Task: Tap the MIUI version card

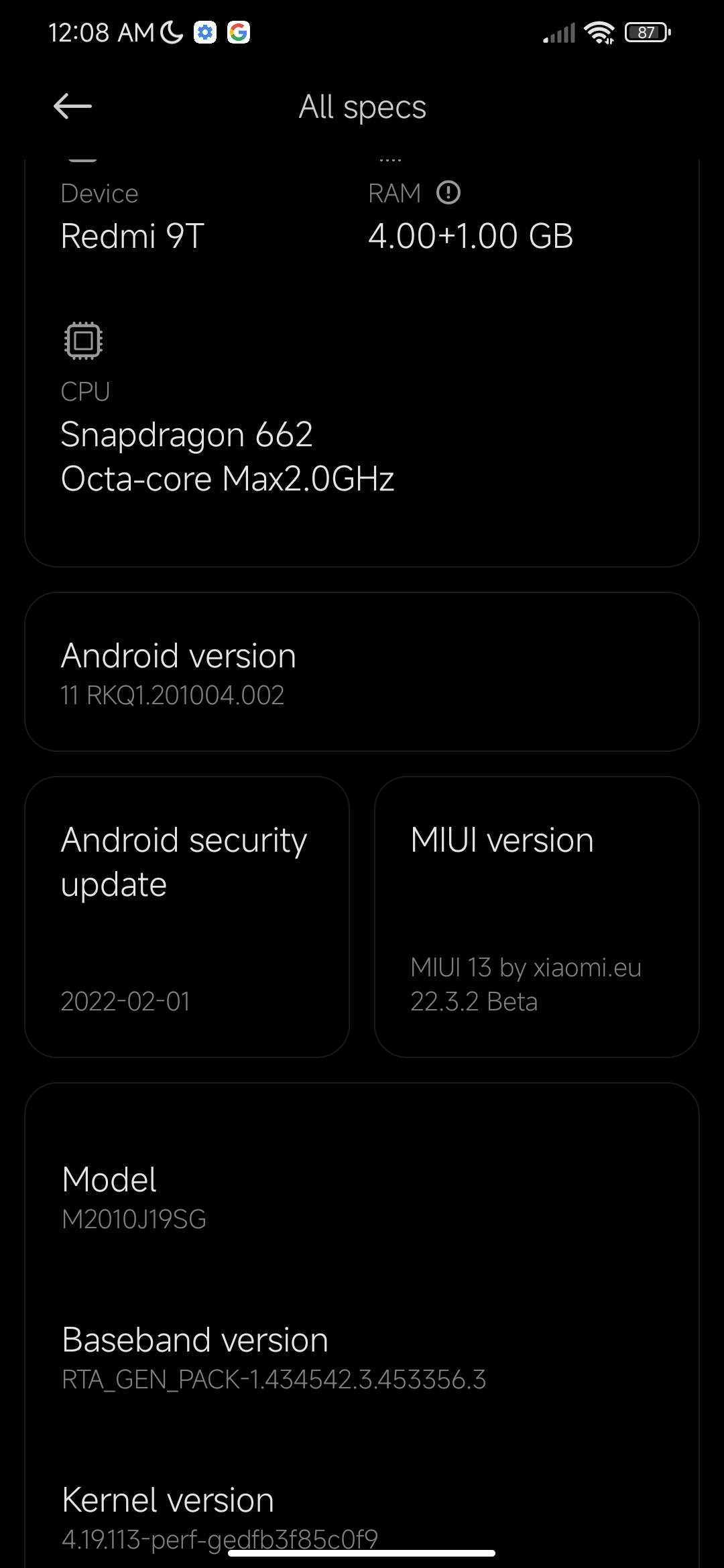Action: tap(536, 917)
